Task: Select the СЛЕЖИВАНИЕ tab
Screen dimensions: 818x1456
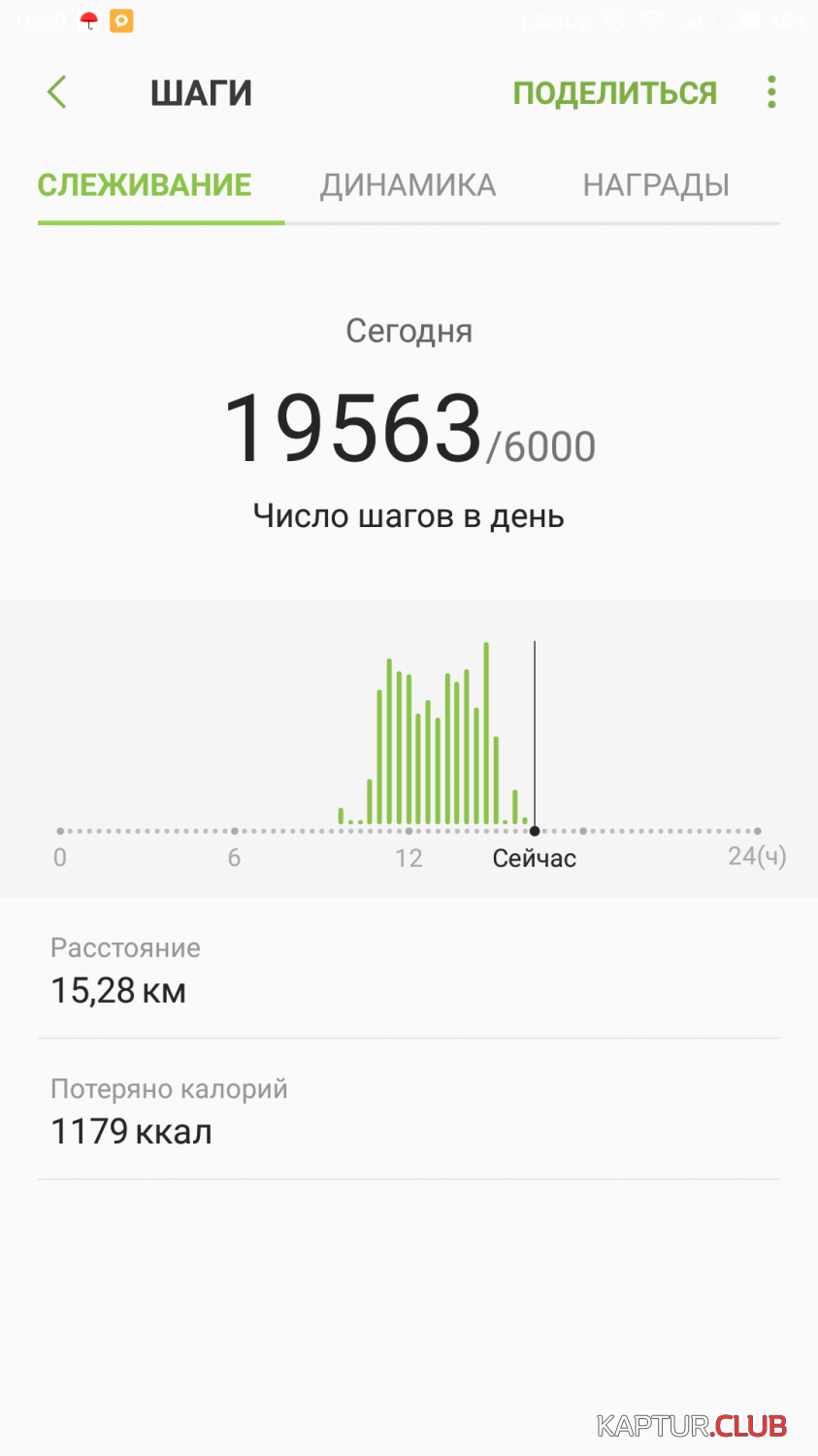Action: (x=146, y=184)
